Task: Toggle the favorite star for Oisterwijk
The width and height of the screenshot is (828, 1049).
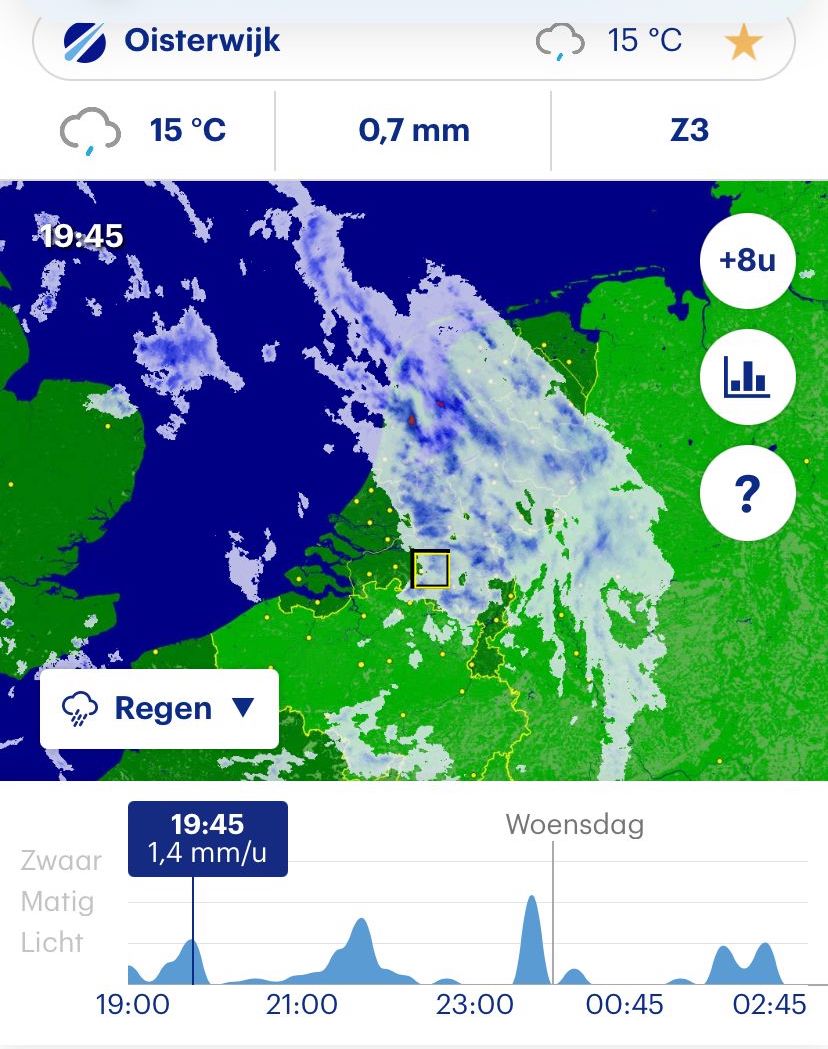Action: 743,42
